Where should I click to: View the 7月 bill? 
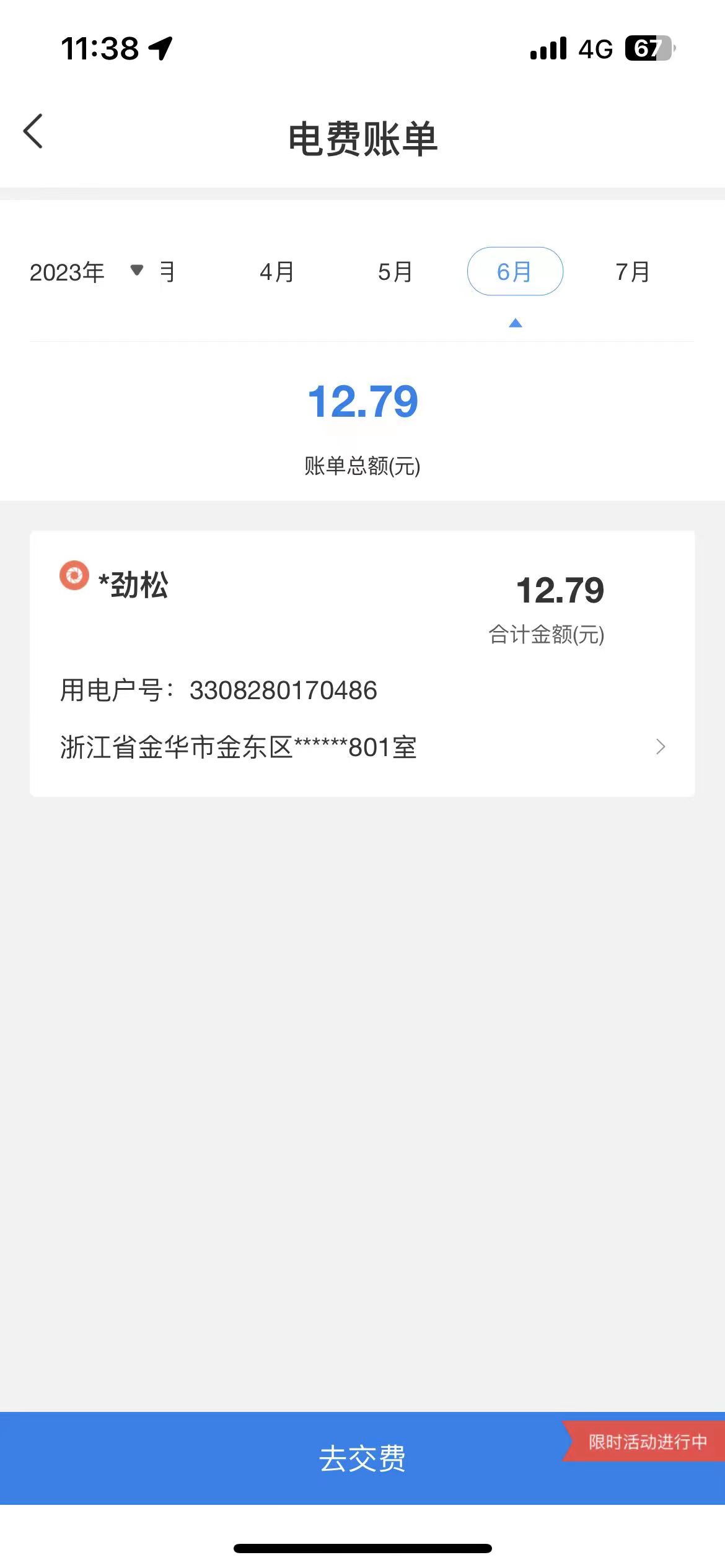[x=632, y=272]
